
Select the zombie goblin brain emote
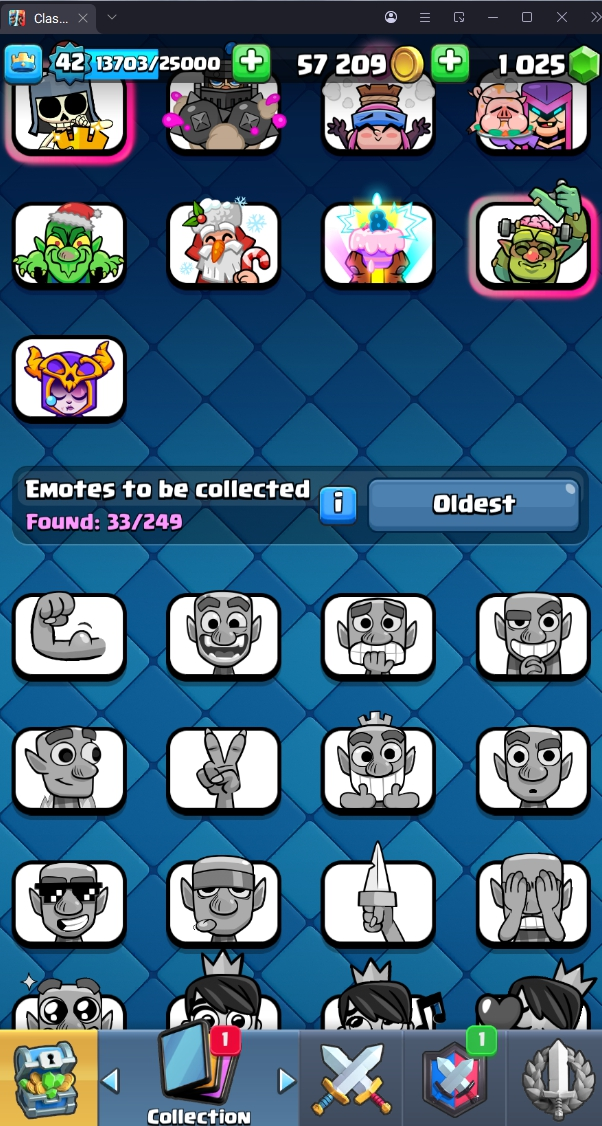[x=532, y=245]
